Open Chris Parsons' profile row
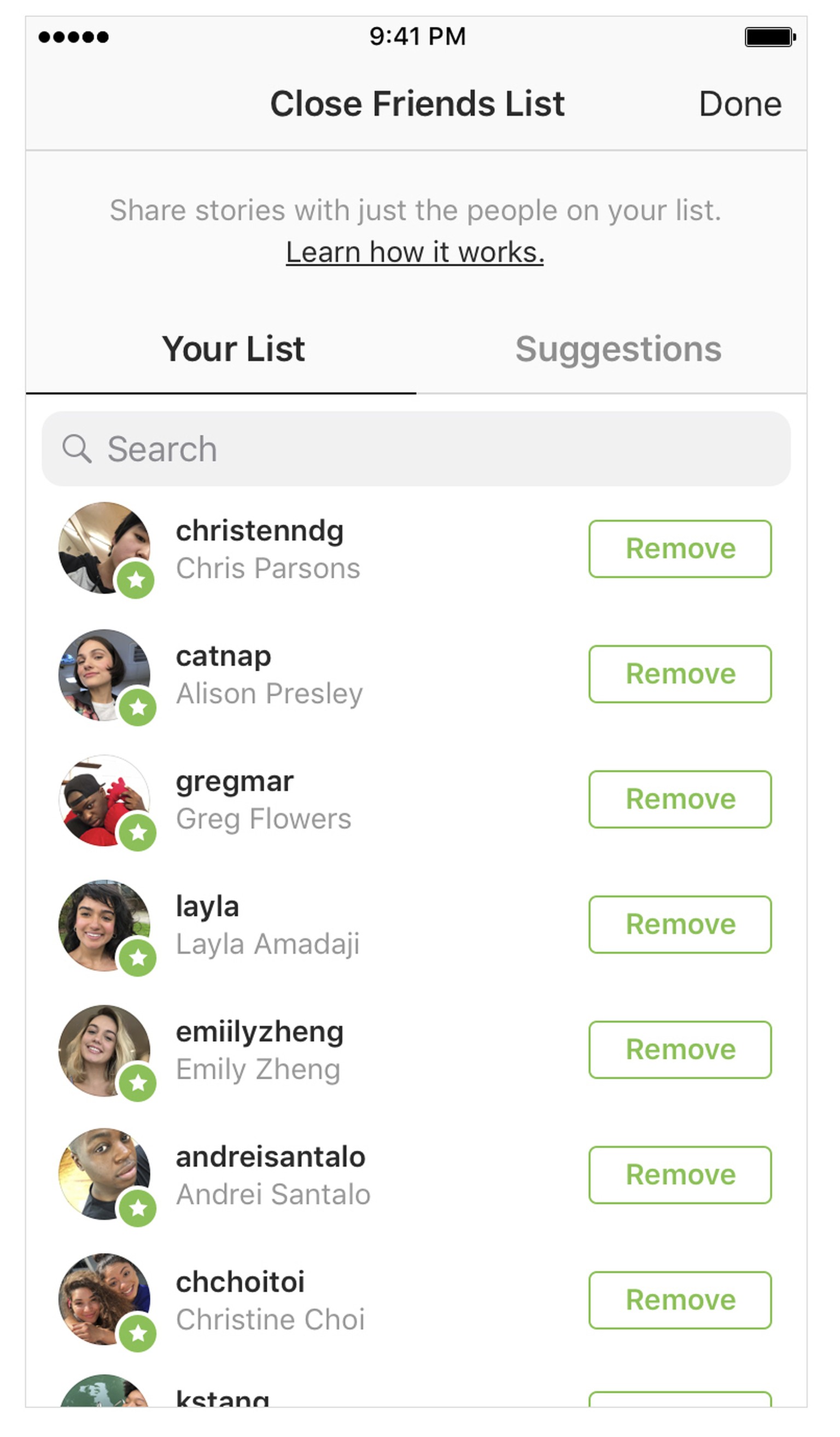 point(268,549)
